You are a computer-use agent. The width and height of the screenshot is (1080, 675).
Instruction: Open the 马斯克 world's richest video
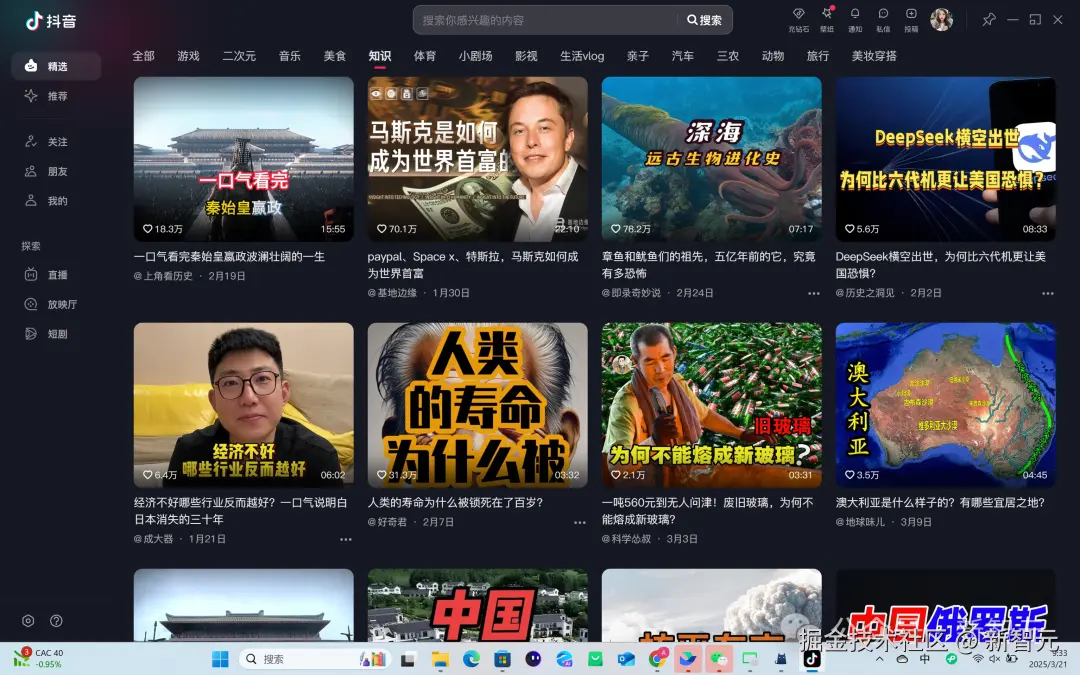(x=477, y=158)
